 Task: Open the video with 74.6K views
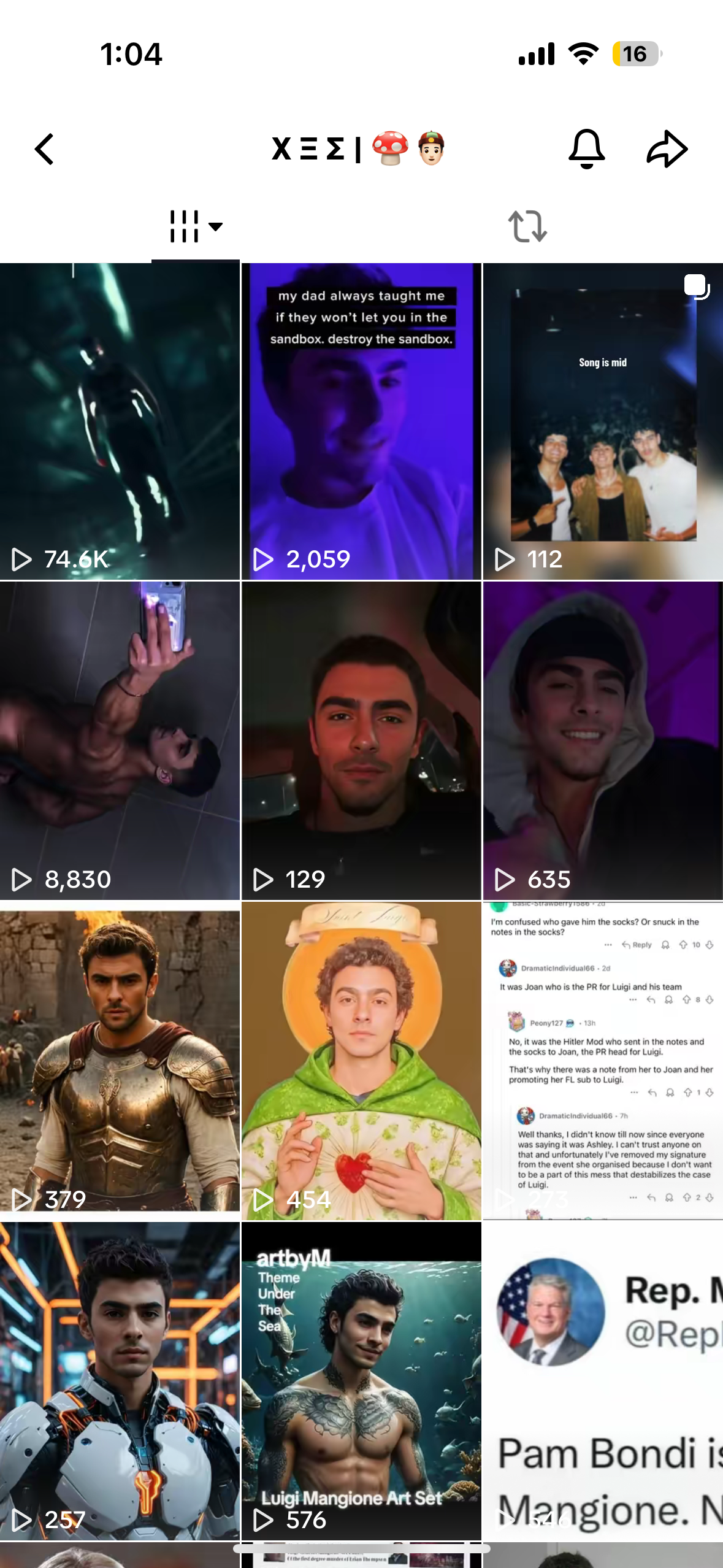[x=120, y=421]
